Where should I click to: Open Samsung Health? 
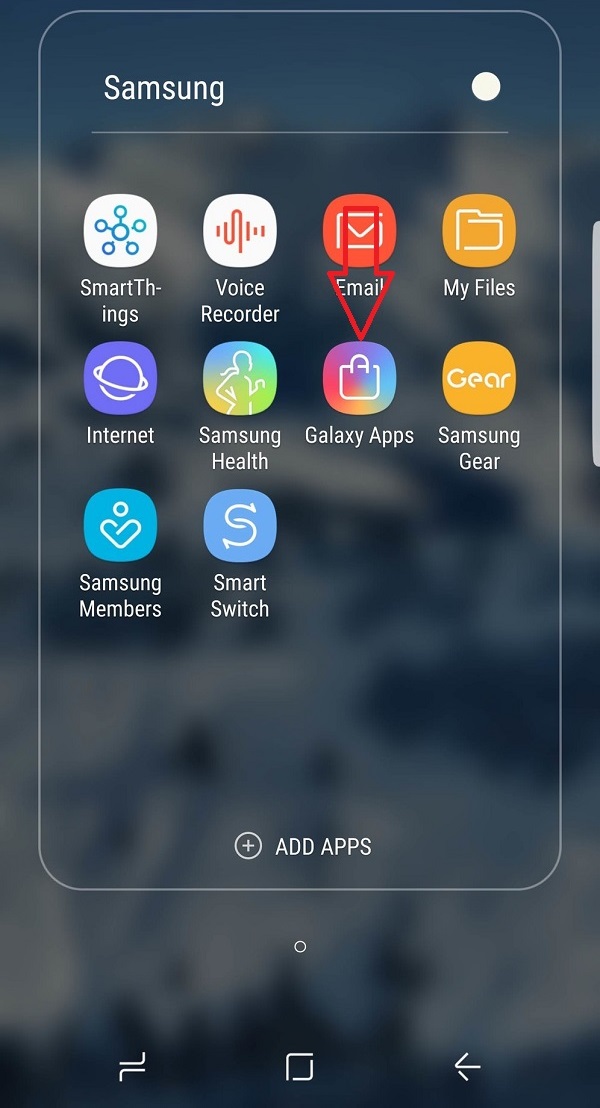(240, 379)
